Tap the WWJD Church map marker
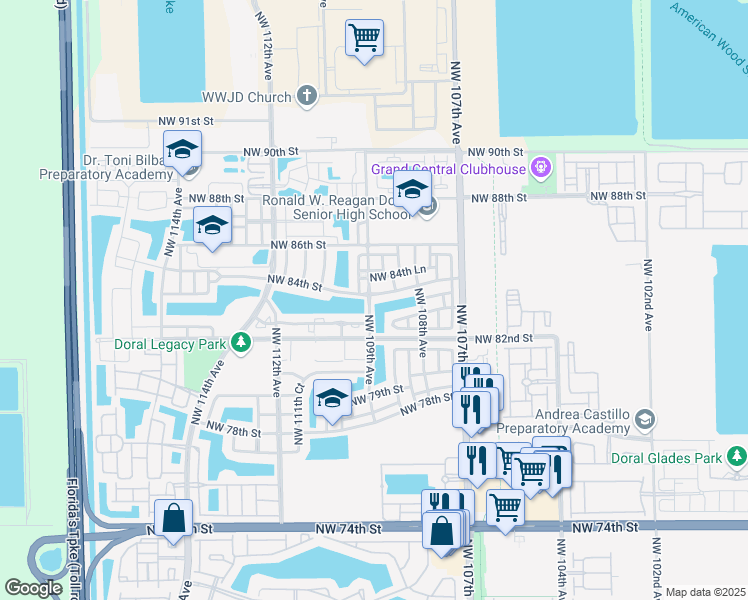The image size is (748, 600). [x=307, y=97]
